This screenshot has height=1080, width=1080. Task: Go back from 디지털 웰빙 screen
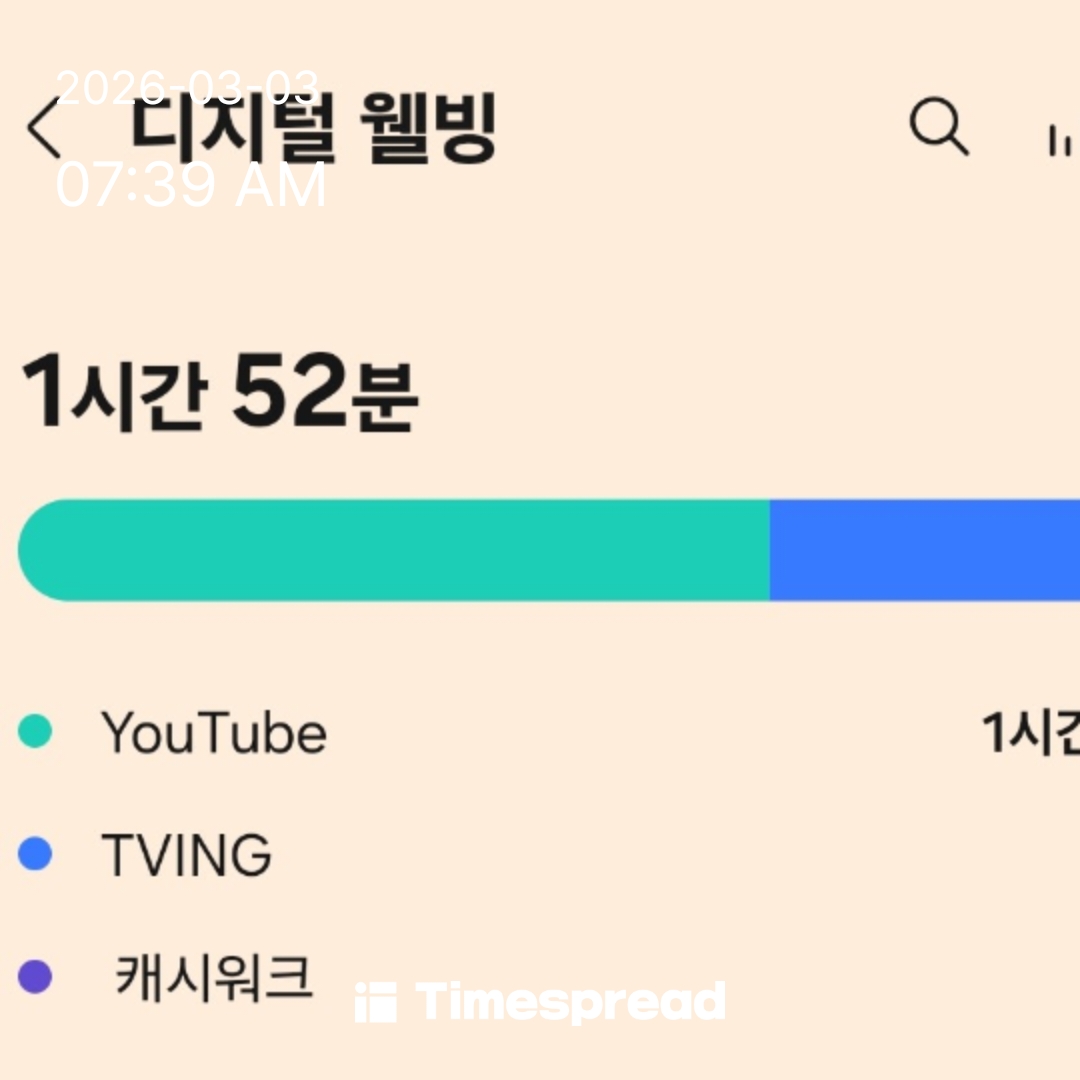[x=44, y=127]
